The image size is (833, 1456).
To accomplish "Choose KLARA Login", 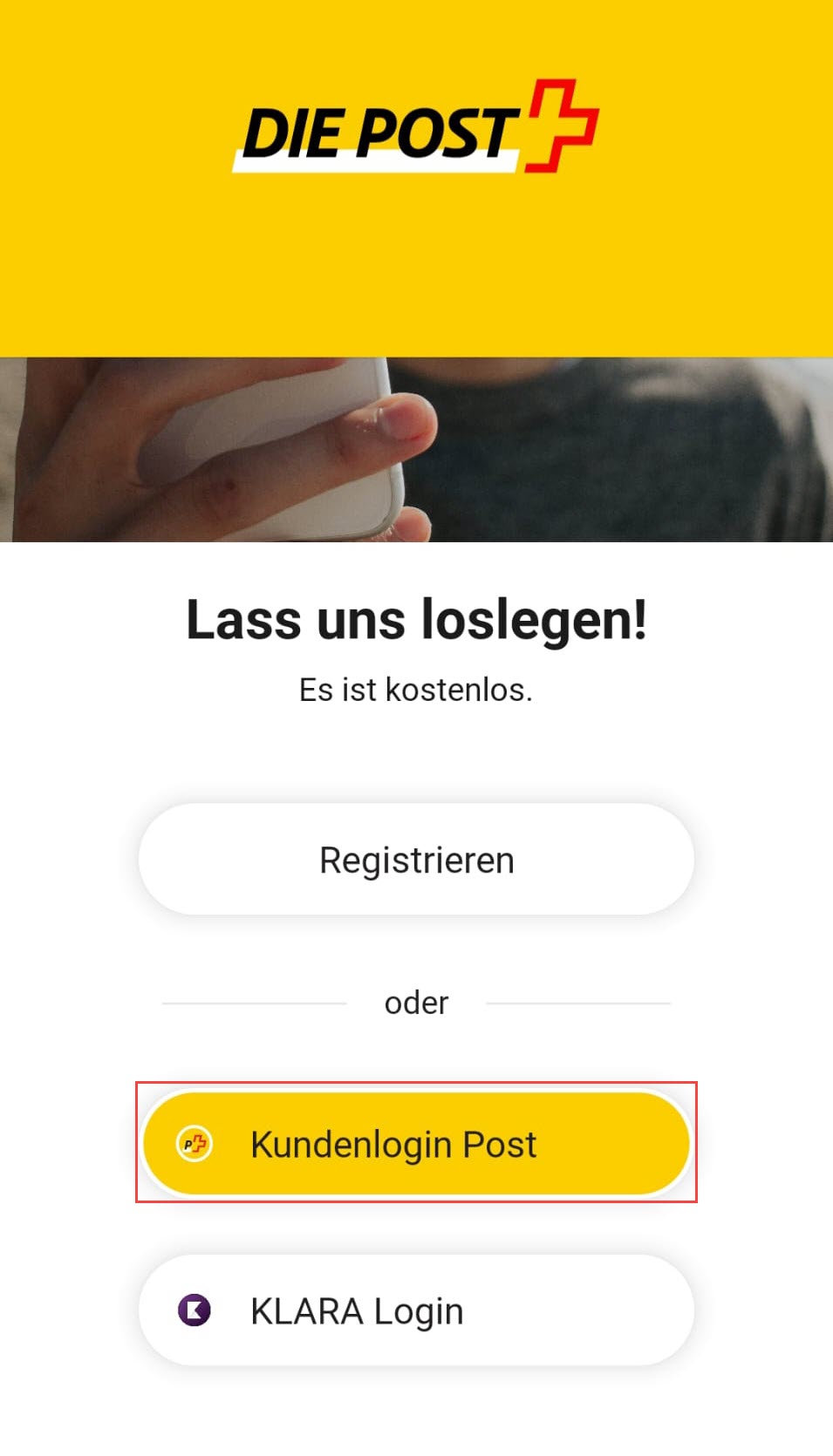I will coord(416,1310).
